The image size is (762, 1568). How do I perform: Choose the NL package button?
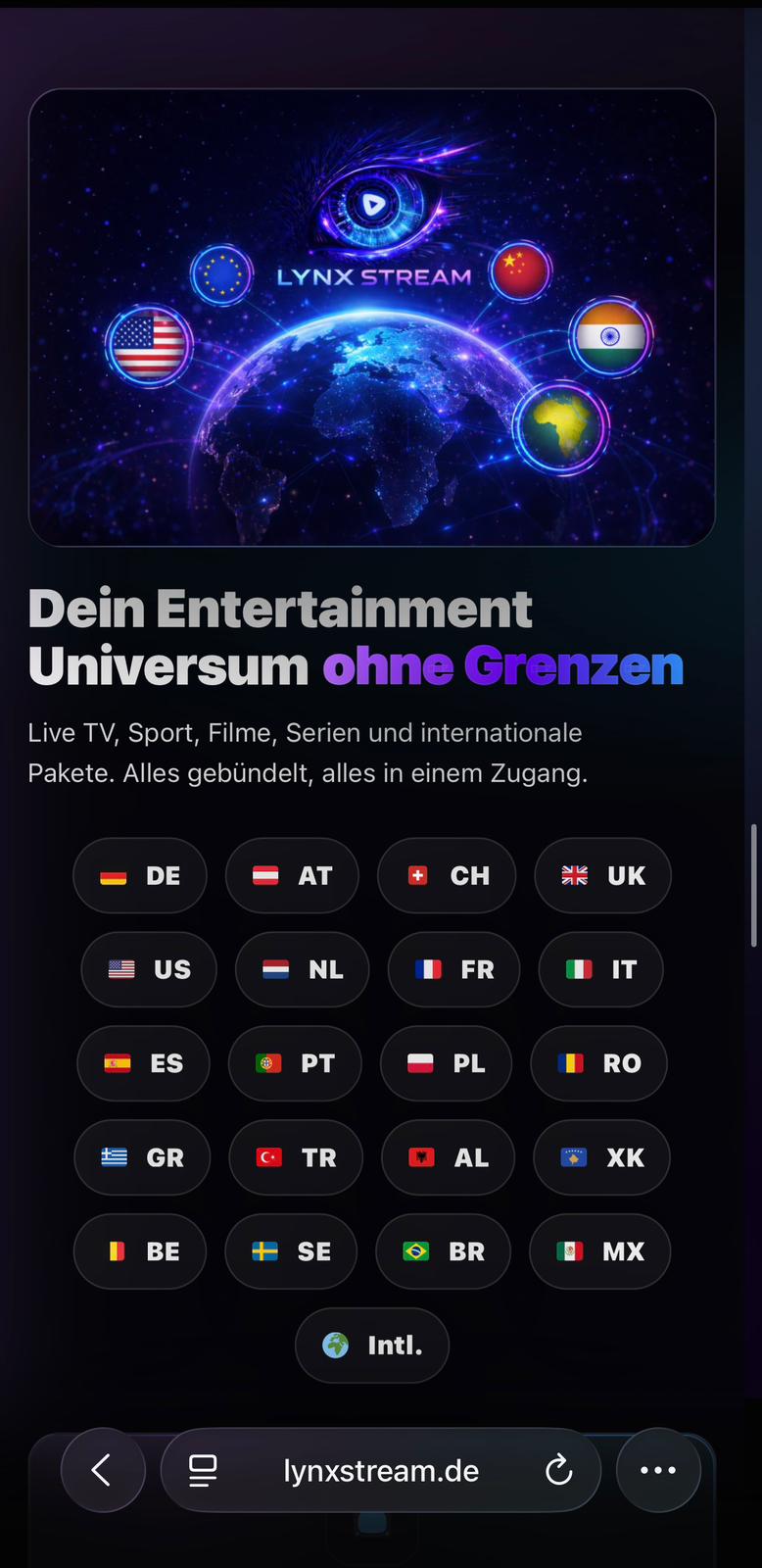click(302, 969)
